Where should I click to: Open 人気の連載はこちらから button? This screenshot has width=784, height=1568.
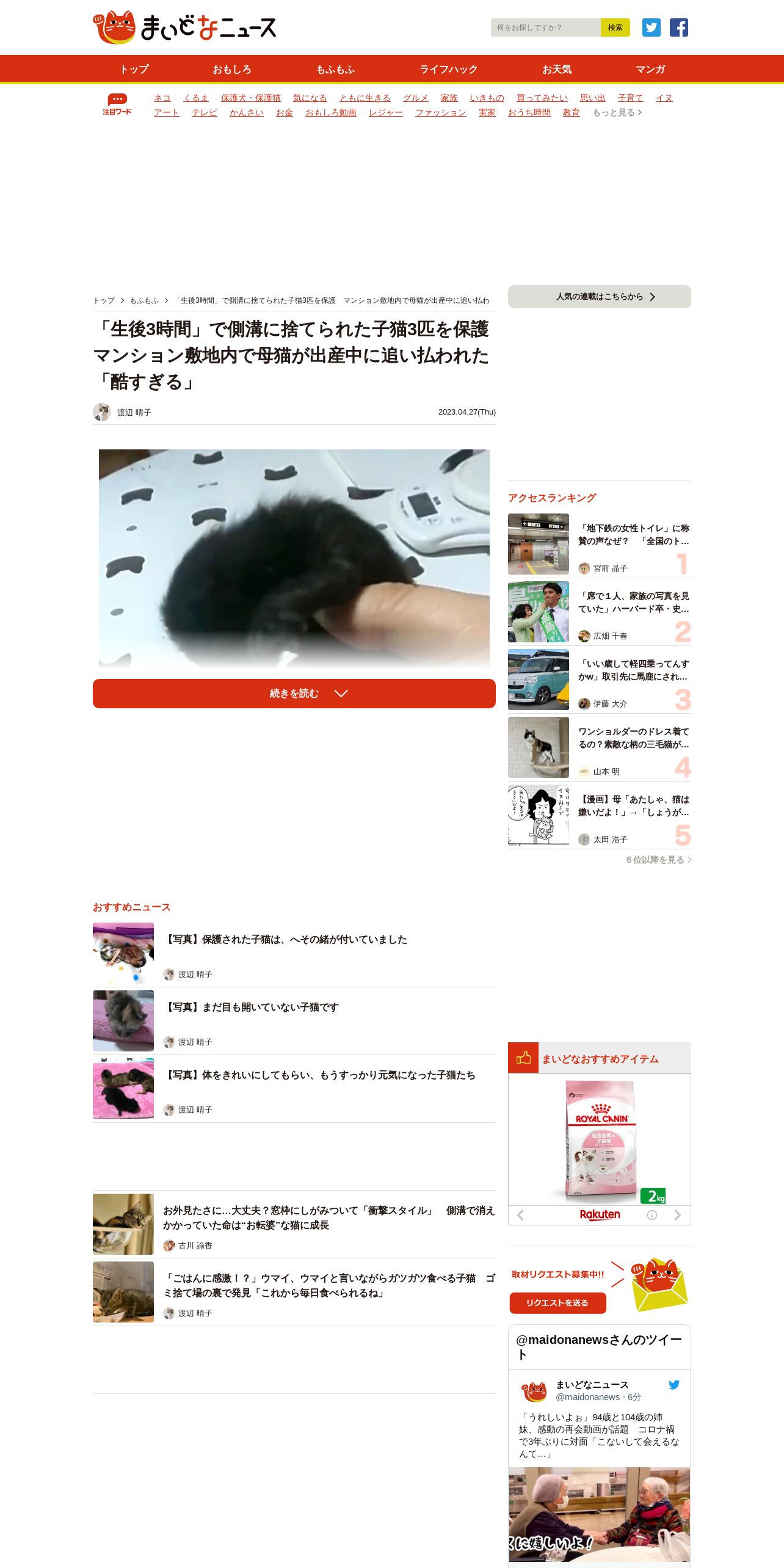point(599,297)
